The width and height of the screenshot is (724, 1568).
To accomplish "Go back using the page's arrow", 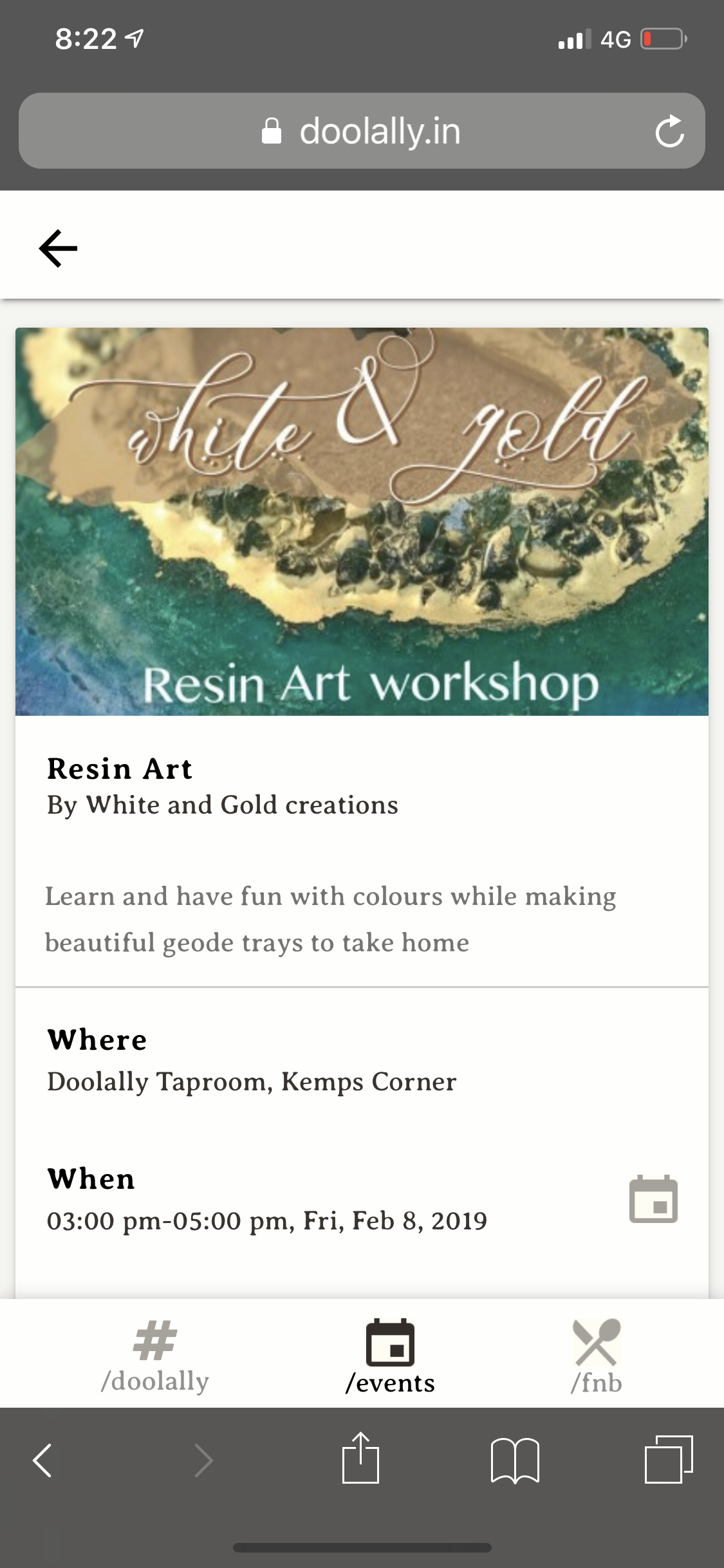I will [58, 248].
